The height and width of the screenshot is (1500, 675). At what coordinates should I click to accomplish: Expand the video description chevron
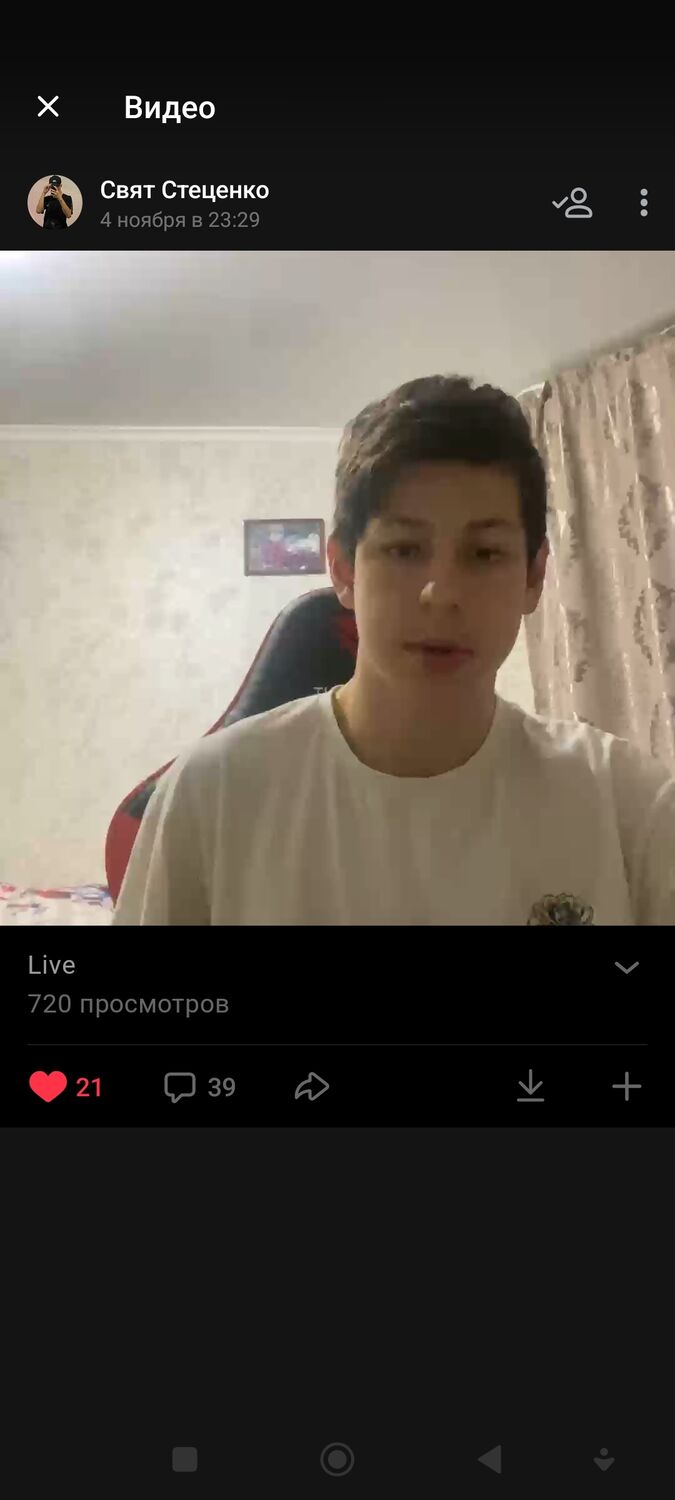[x=626, y=967]
